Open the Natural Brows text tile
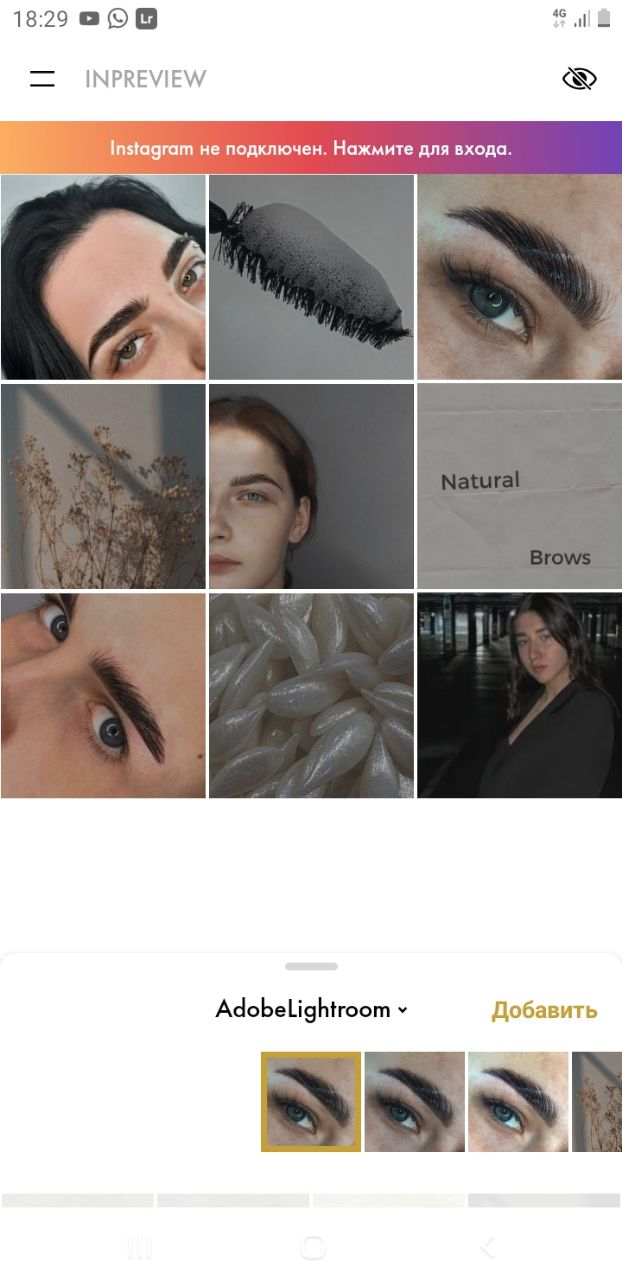Image resolution: width=622 pixels, height=1280 pixels. (519, 486)
